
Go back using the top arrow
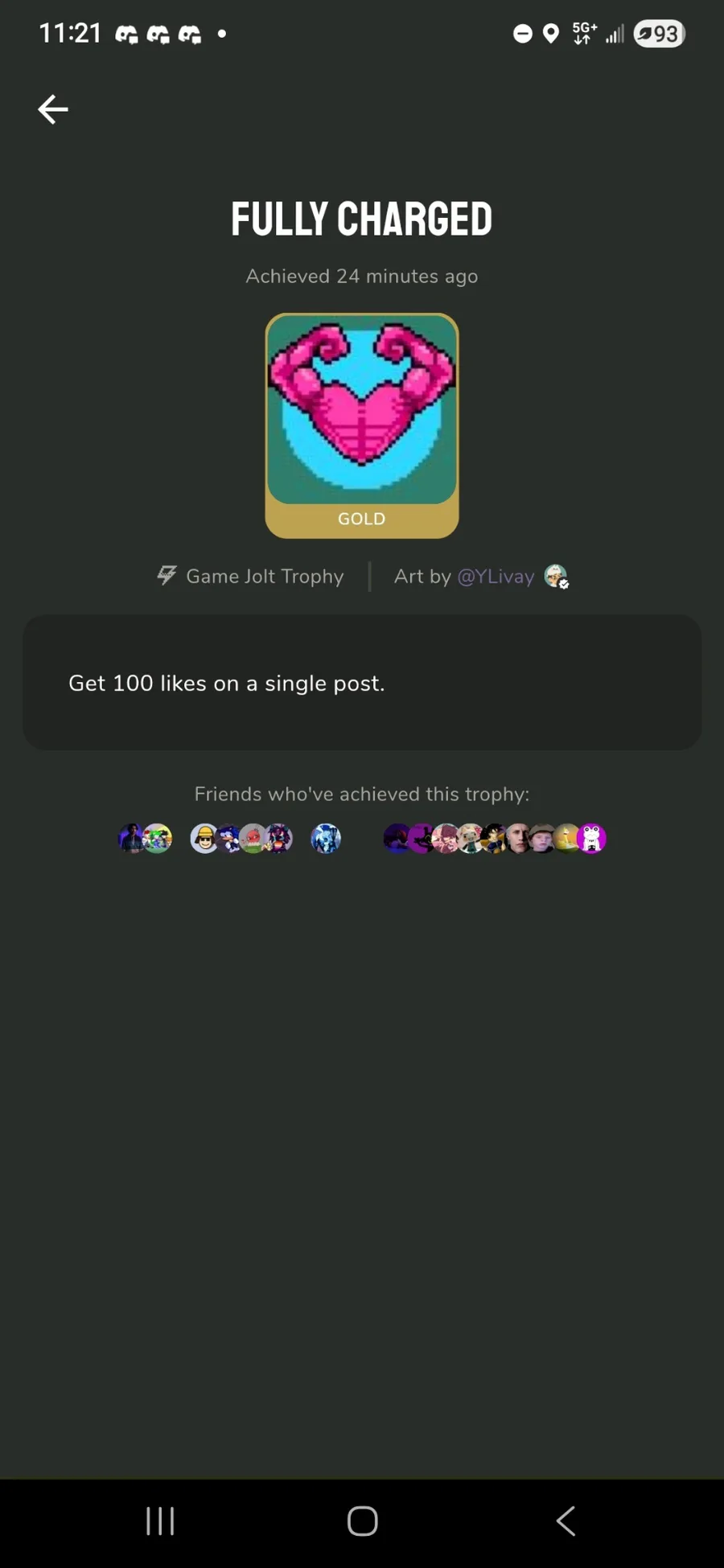[53, 109]
